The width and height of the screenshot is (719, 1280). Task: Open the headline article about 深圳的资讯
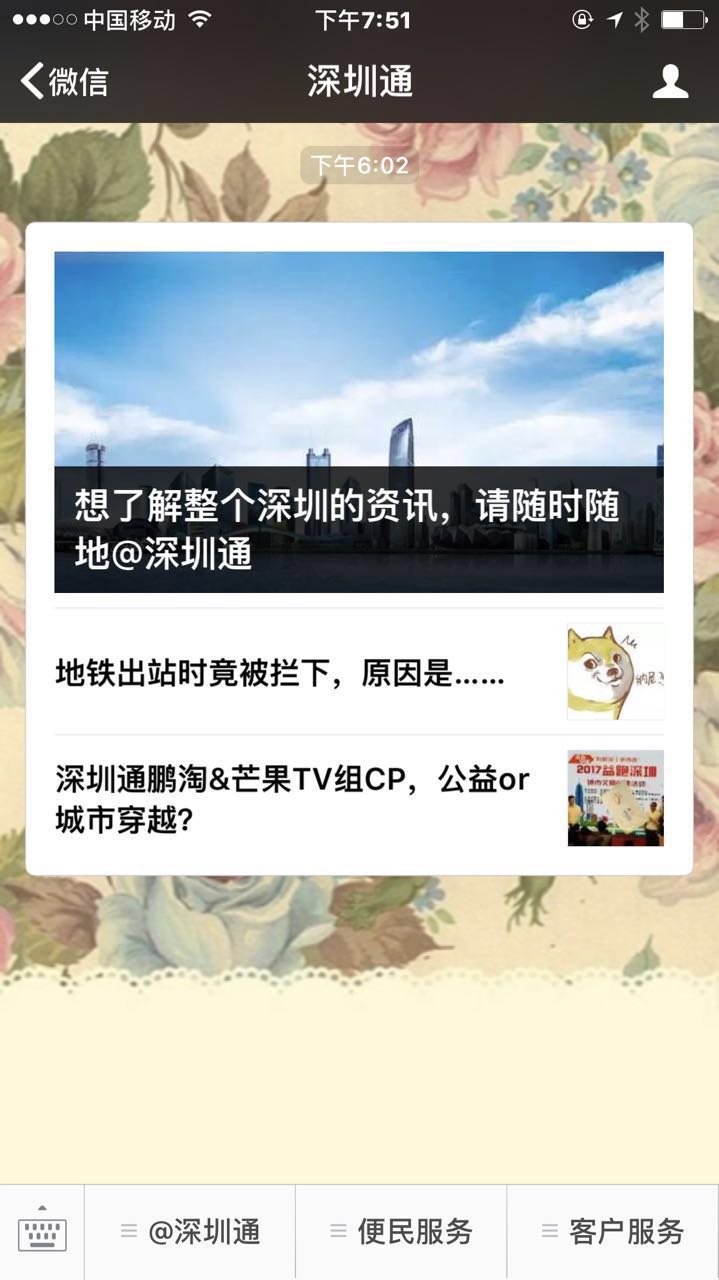pyautogui.click(x=358, y=422)
